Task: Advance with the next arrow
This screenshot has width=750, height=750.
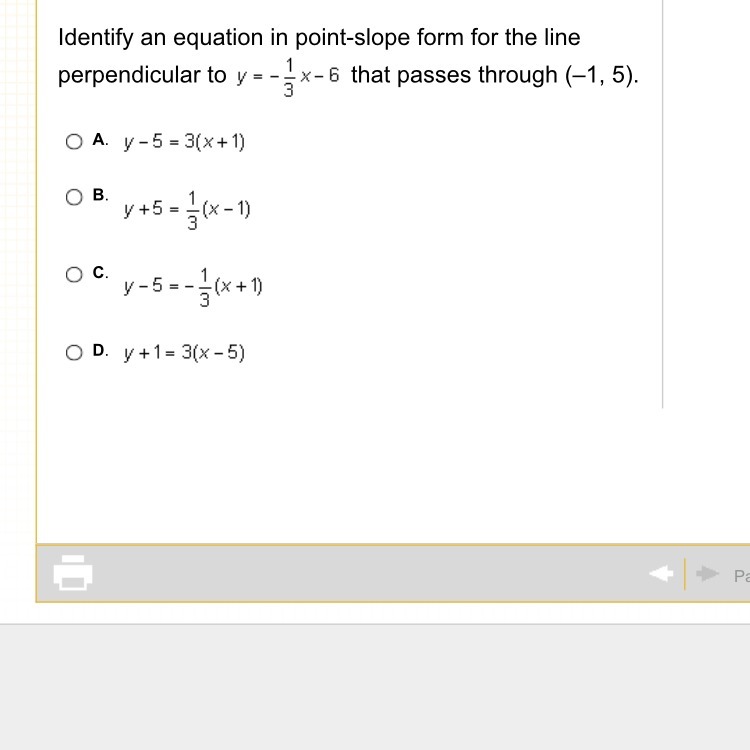Action: (707, 573)
